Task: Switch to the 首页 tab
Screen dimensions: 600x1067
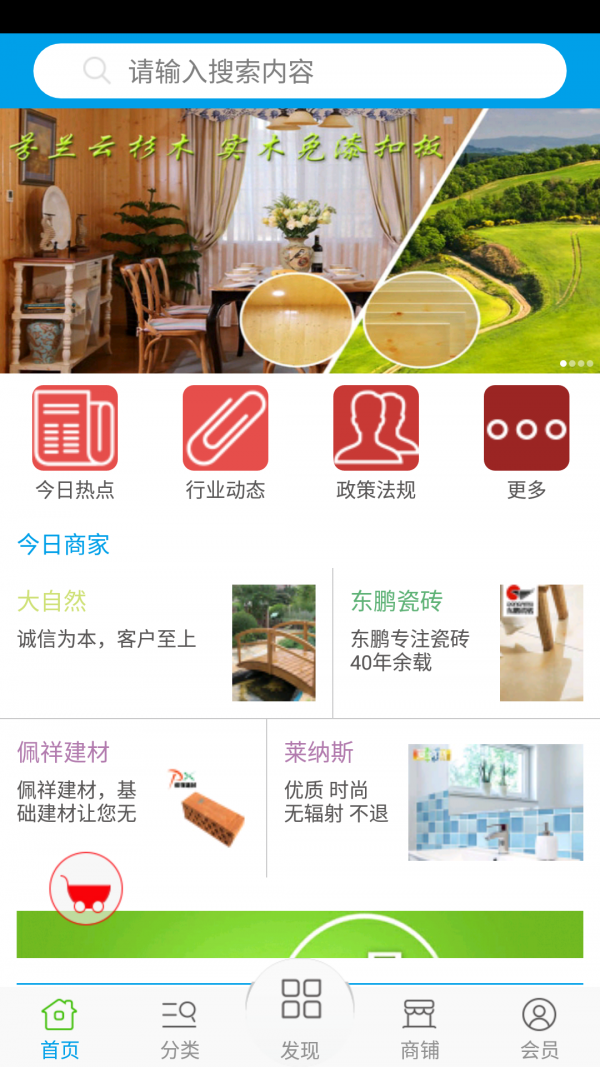Action: (x=60, y=1029)
